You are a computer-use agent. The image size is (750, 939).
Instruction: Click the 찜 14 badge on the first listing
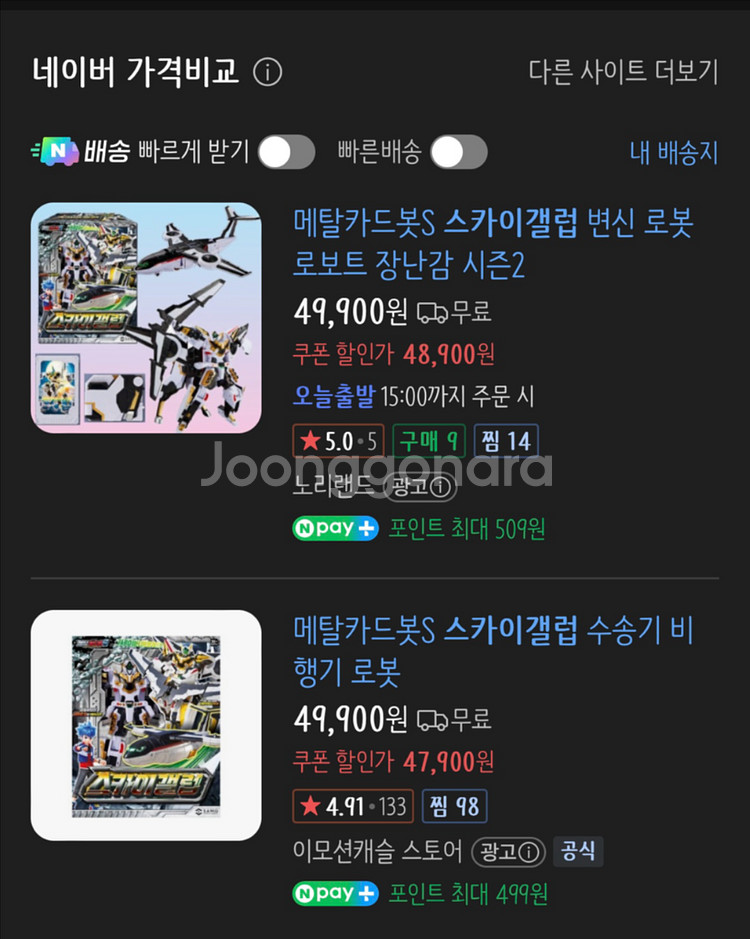pyautogui.click(x=508, y=441)
